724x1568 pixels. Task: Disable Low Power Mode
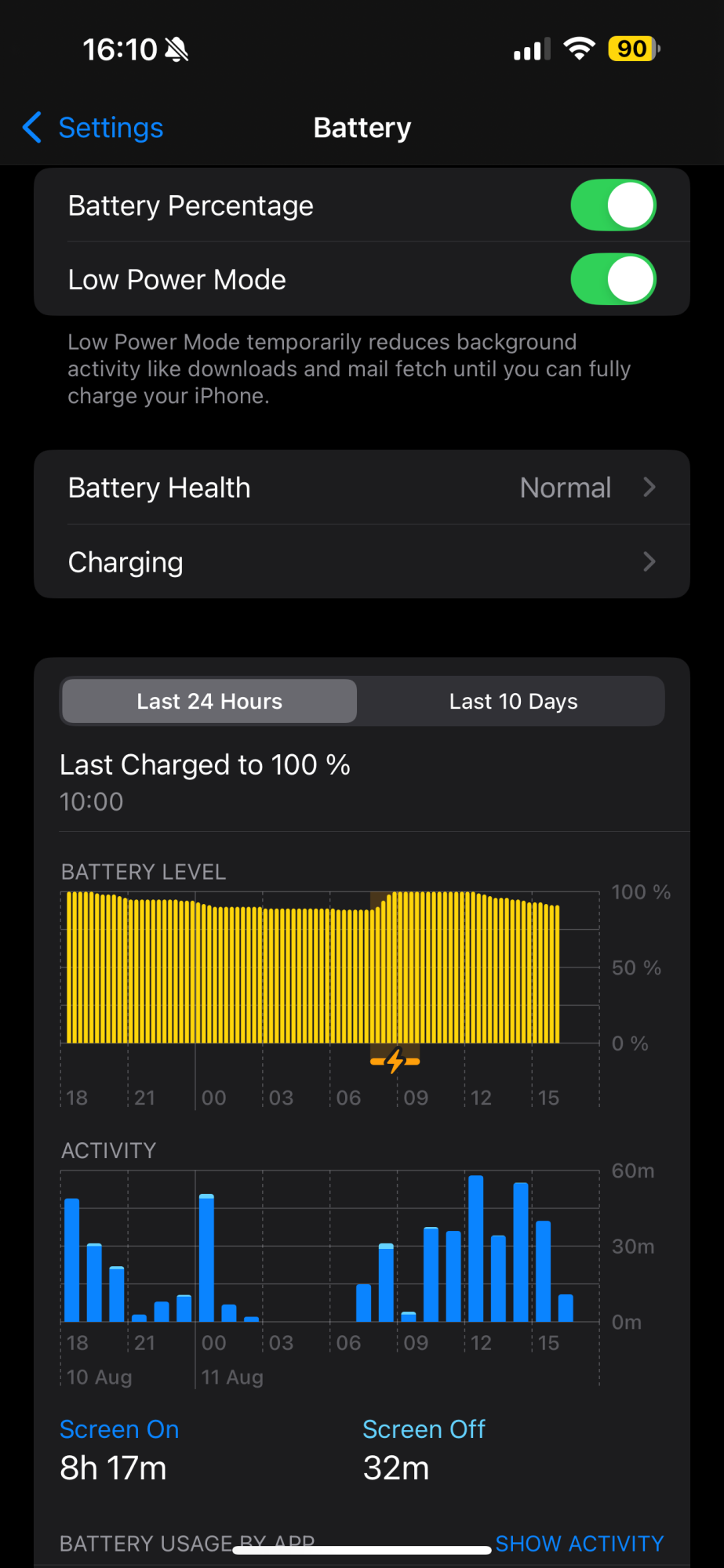coord(613,279)
